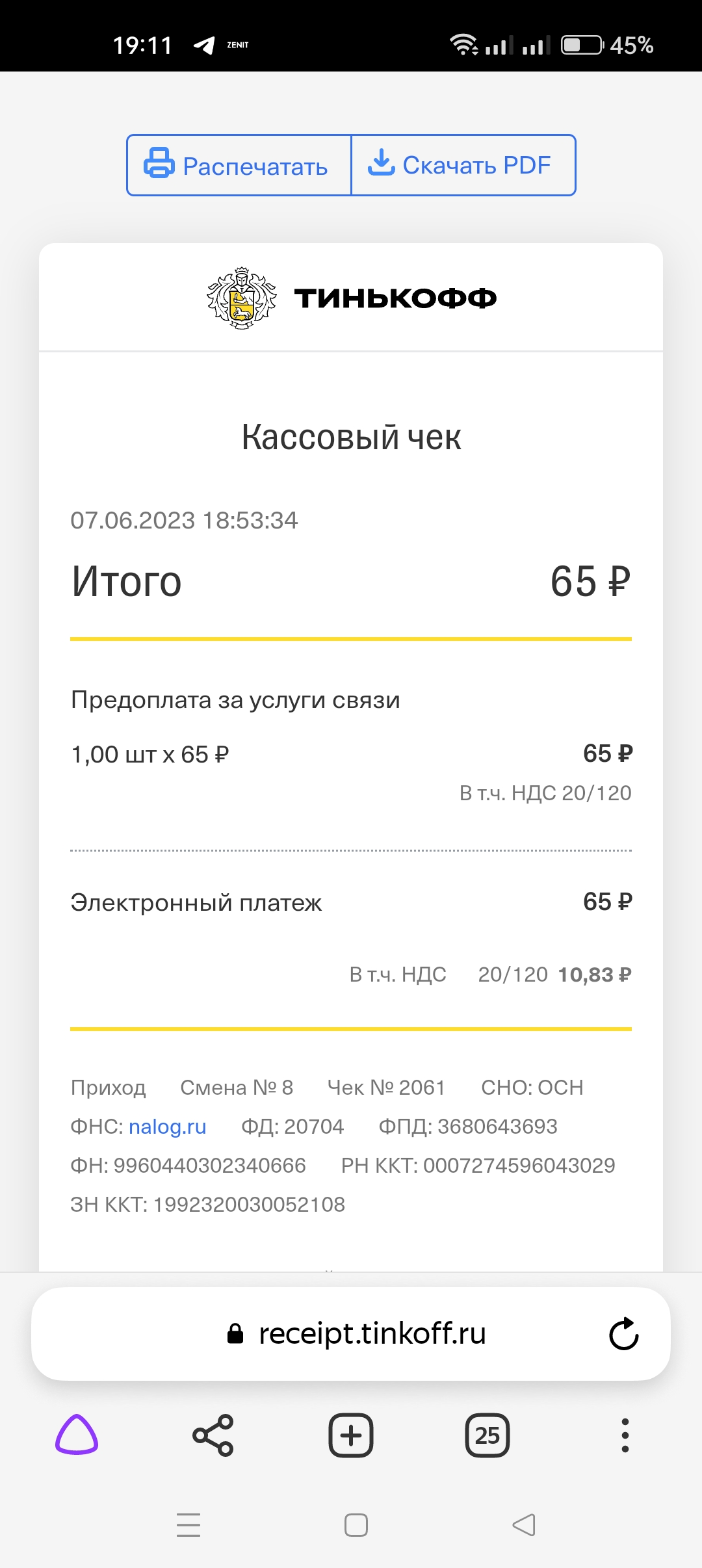Open the Alice assistant icon
This screenshot has width=702, height=1568.
[x=77, y=1435]
